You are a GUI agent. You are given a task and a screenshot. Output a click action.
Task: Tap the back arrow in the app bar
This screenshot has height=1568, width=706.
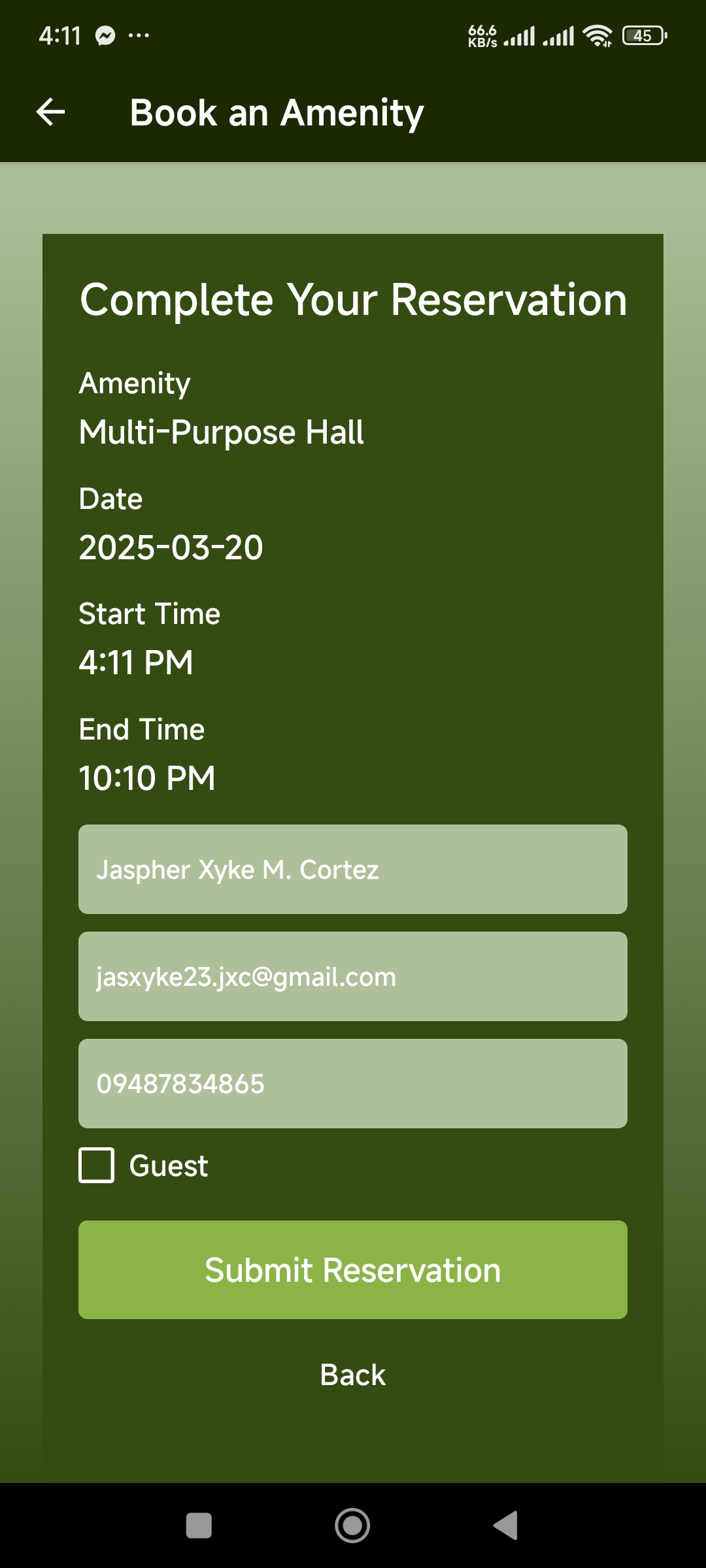coord(50,112)
